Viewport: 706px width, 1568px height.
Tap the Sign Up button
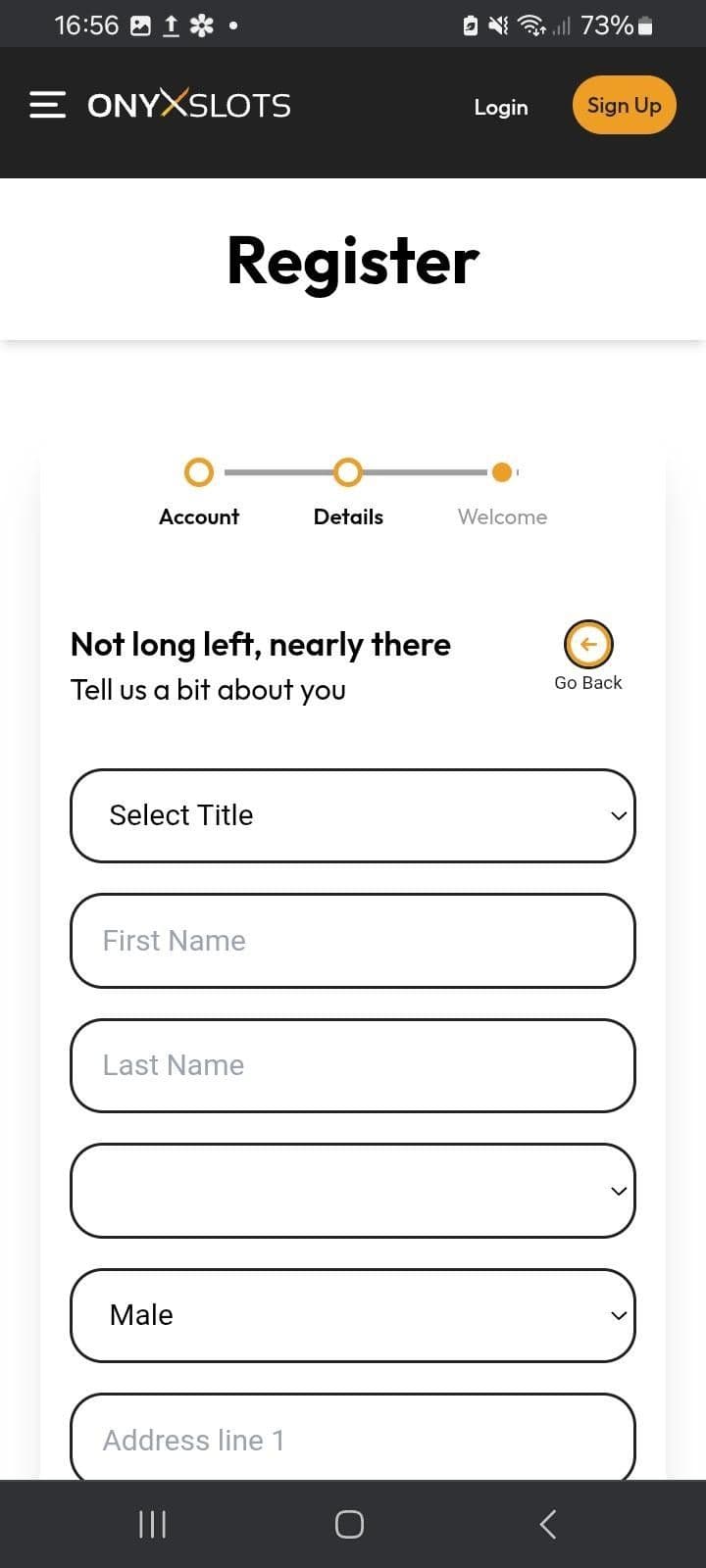click(x=624, y=106)
